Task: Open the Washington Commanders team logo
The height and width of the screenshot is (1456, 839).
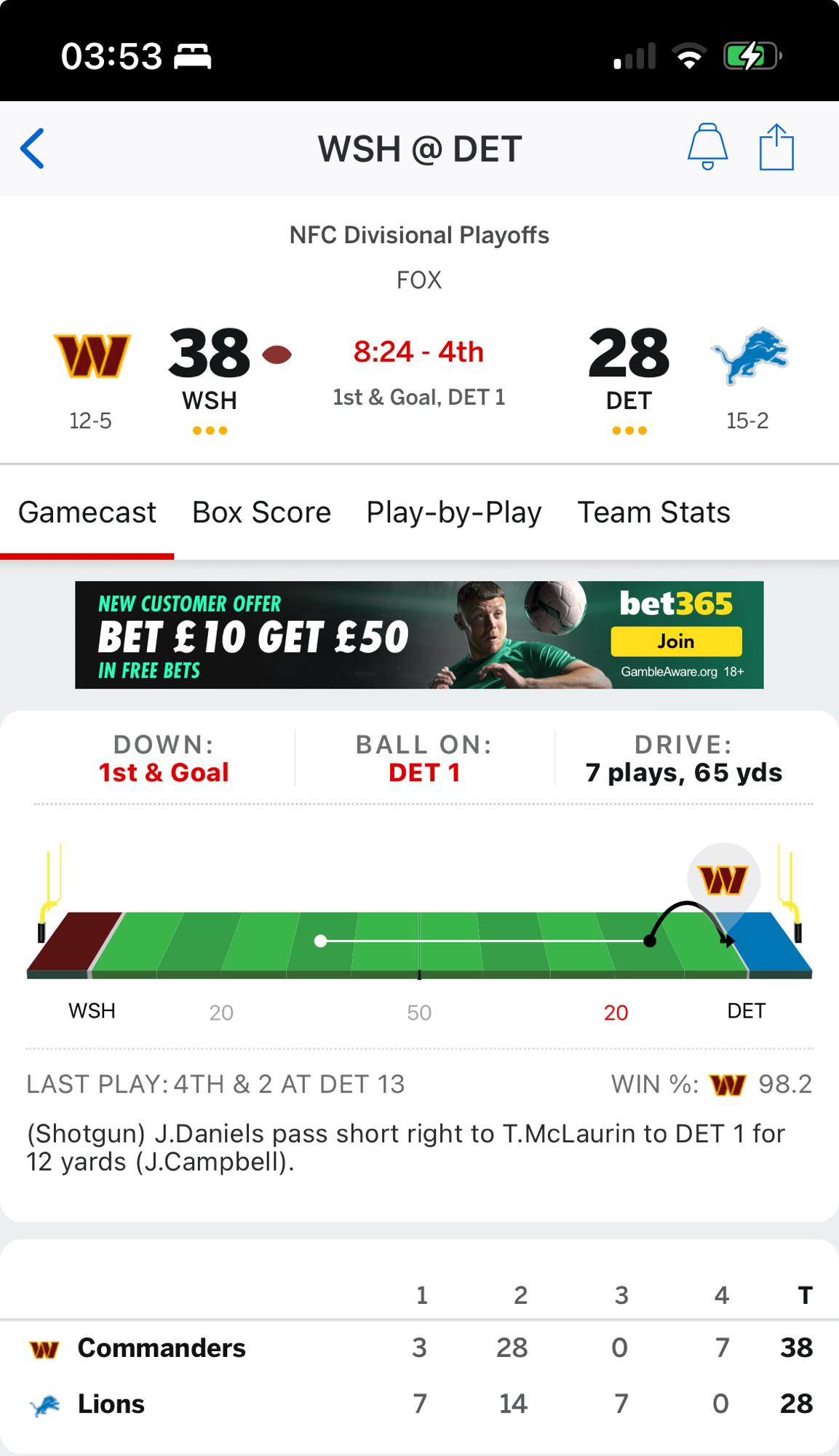Action: tap(92, 356)
